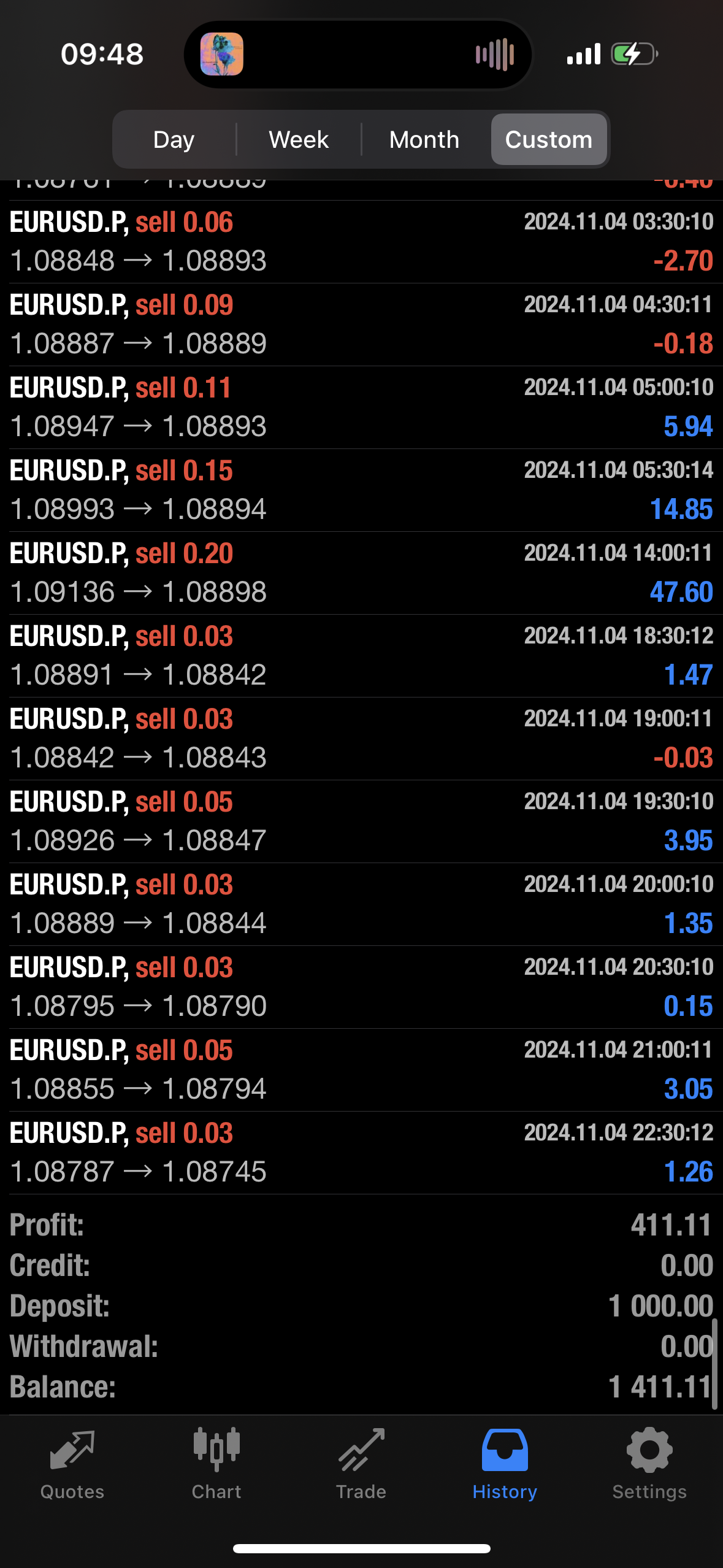Open the trade with 3.95 profit

[x=361, y=821]
